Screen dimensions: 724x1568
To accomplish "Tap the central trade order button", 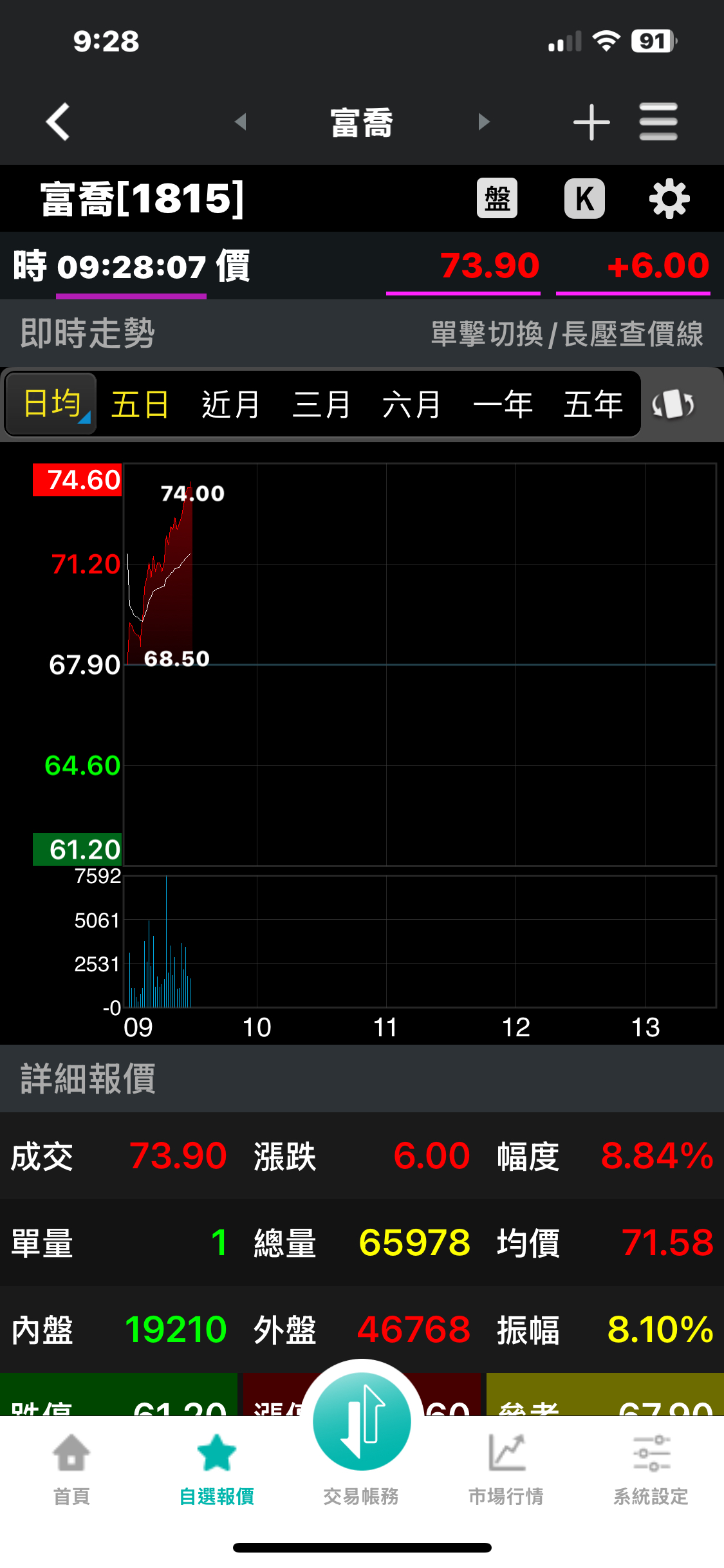I will click(x=362, y=1421).
